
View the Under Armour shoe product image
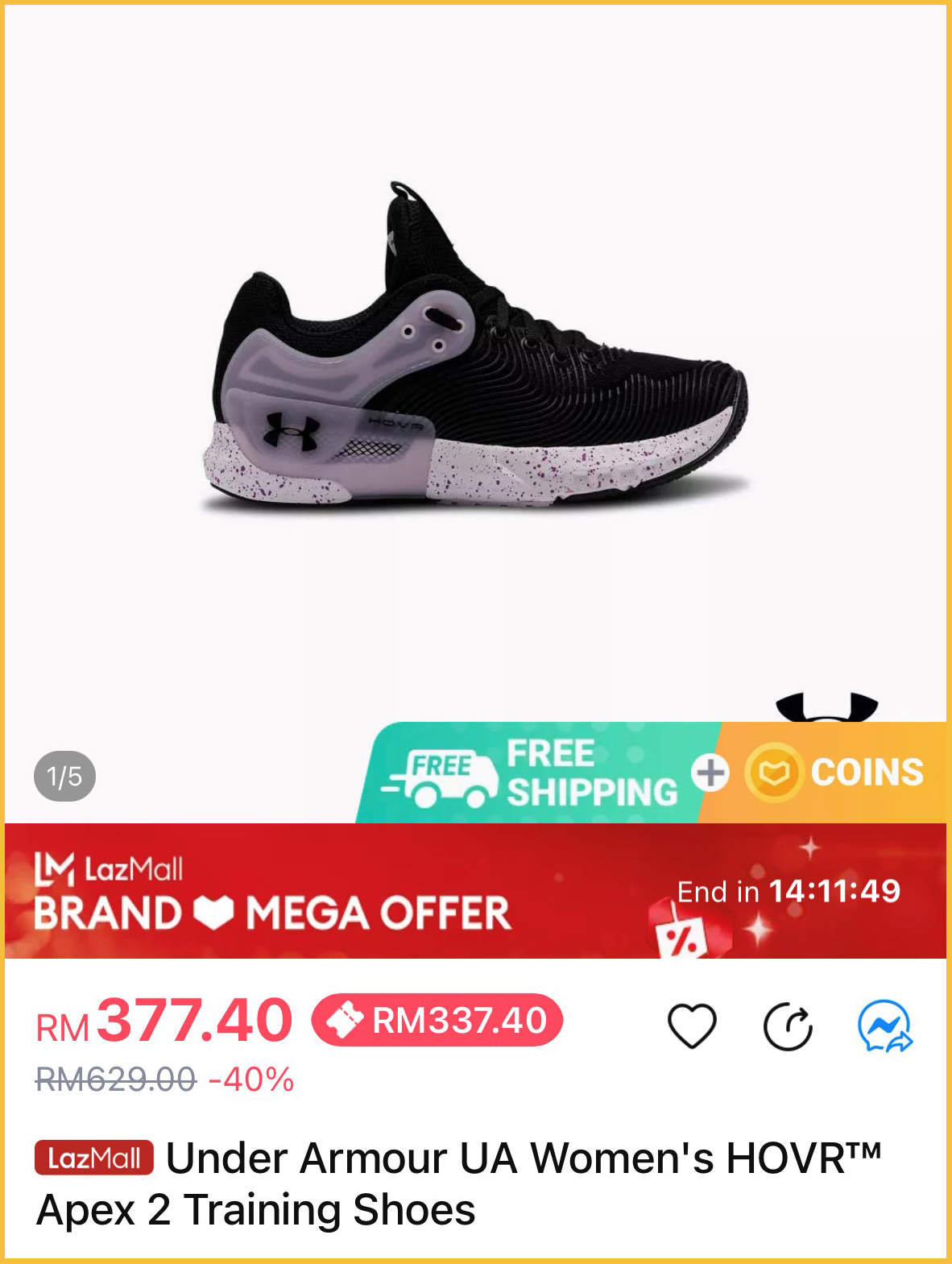(x=475, y=354)
